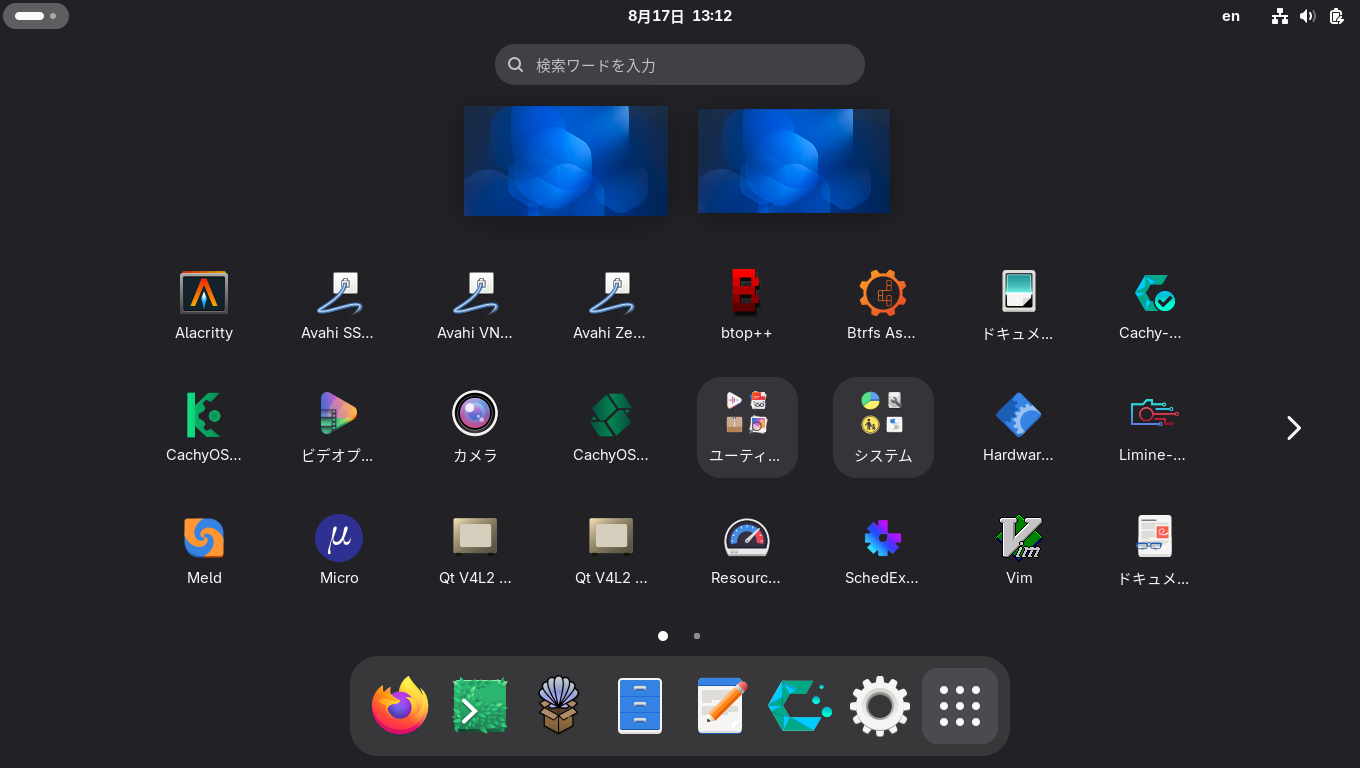Image resolution: width=1360 pixels, height=768 pixels.
Task: Open the text editor in the dock
Action: pos(720,706)
